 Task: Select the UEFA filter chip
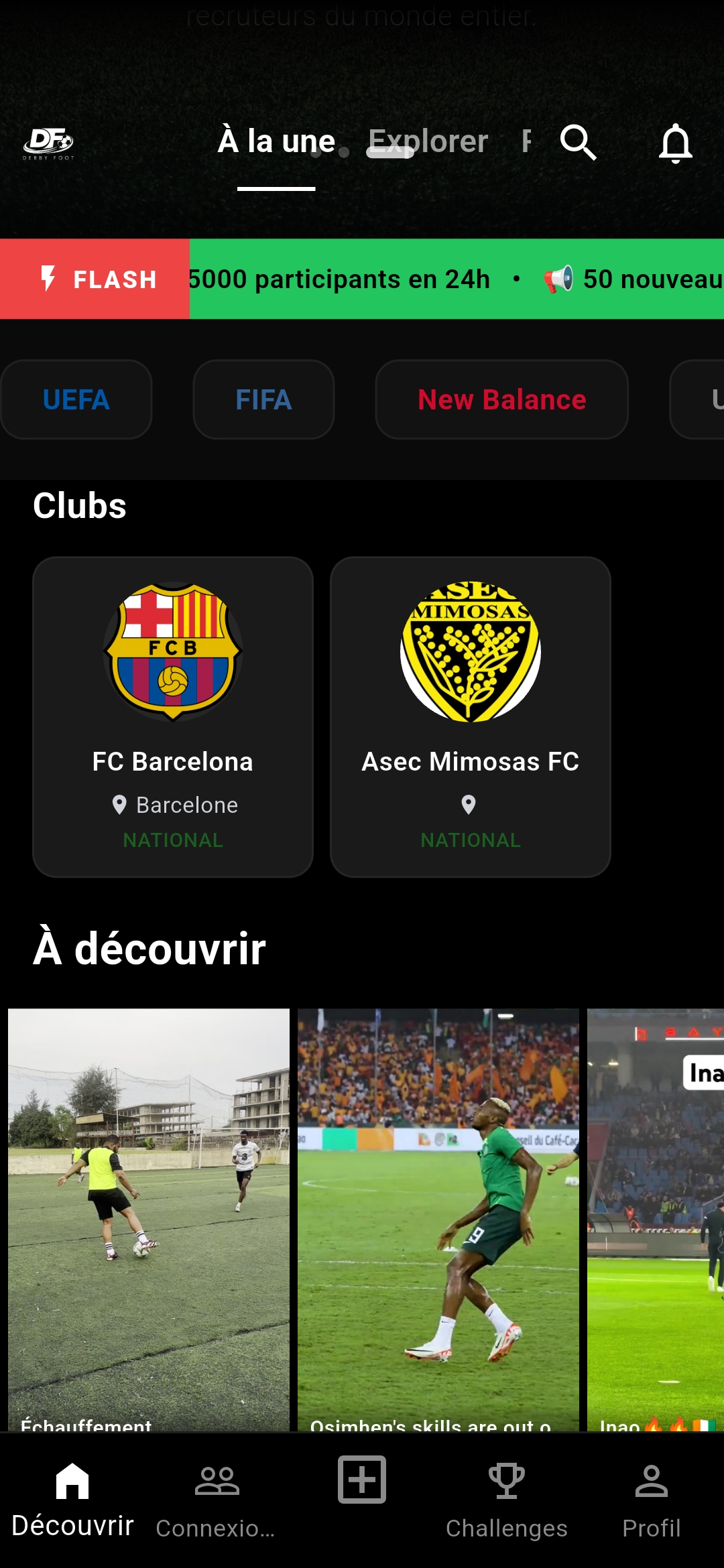[76, 399]
